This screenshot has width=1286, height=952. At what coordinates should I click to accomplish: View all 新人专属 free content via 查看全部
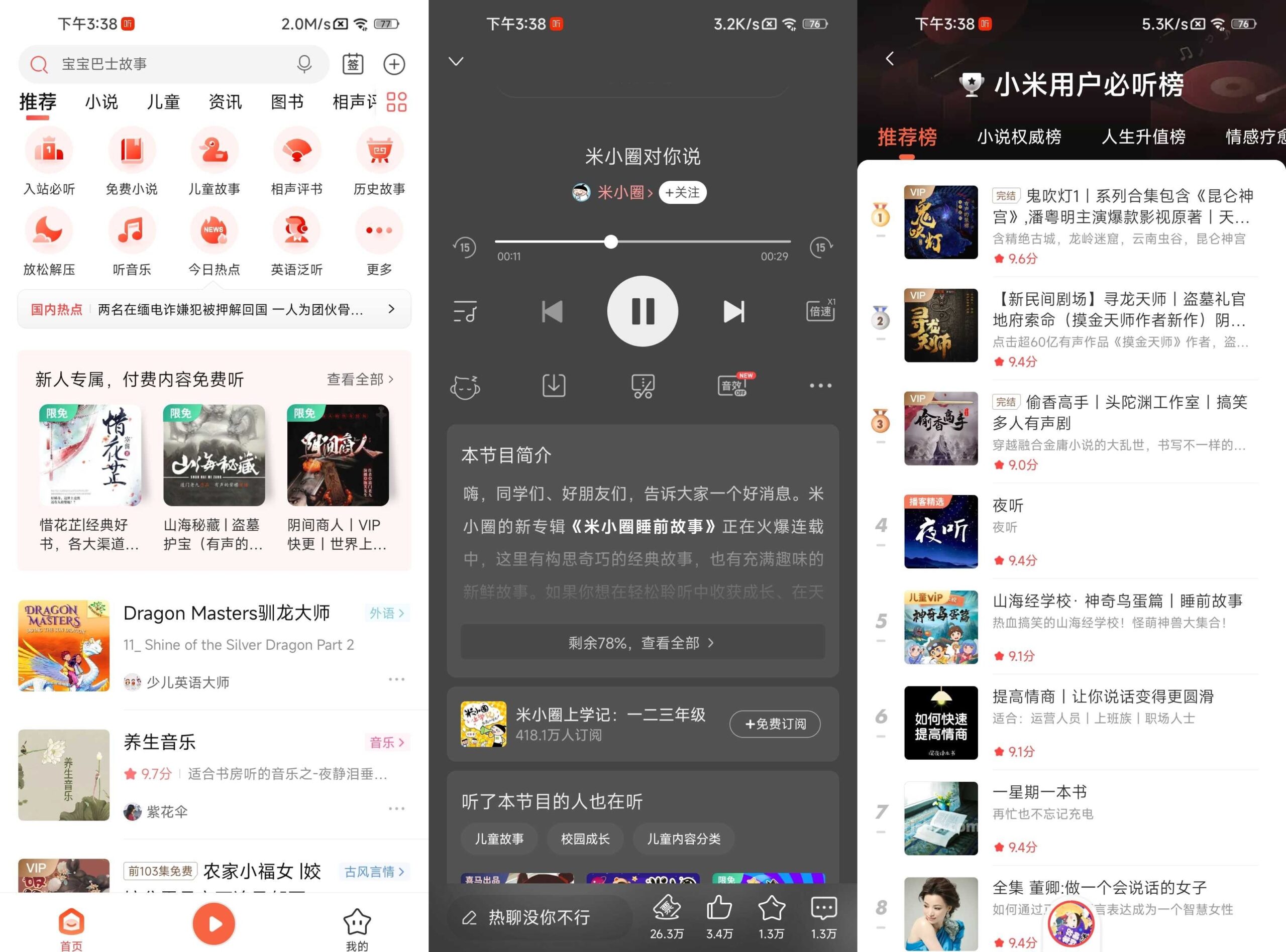coord(360,379)
